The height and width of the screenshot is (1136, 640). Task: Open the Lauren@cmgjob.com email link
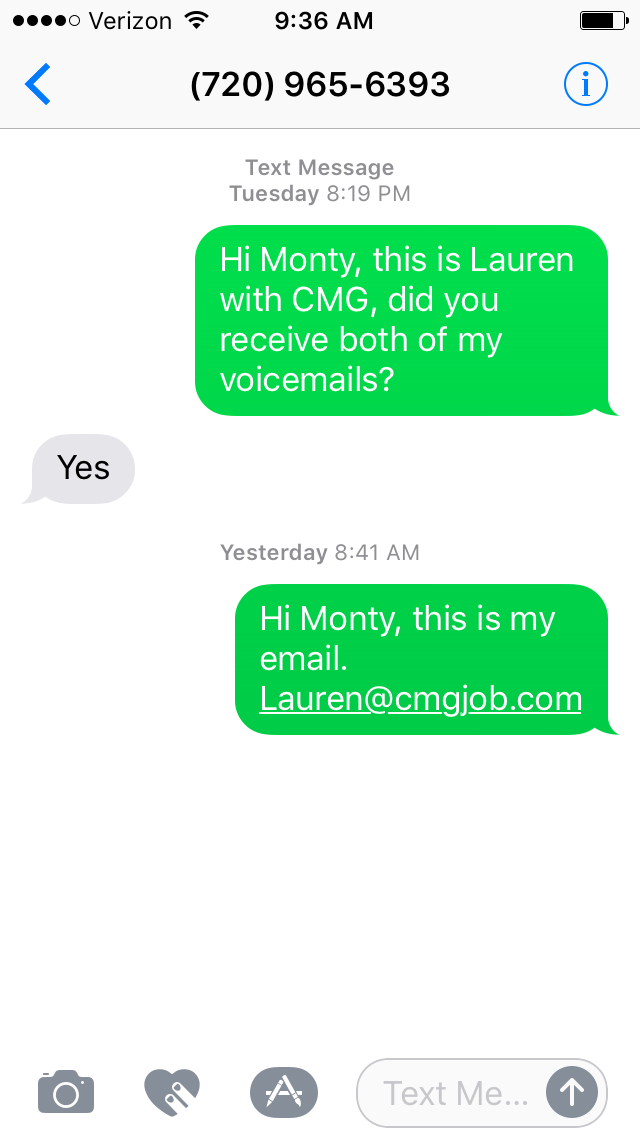pyautogui.click(x=420, y=698)
